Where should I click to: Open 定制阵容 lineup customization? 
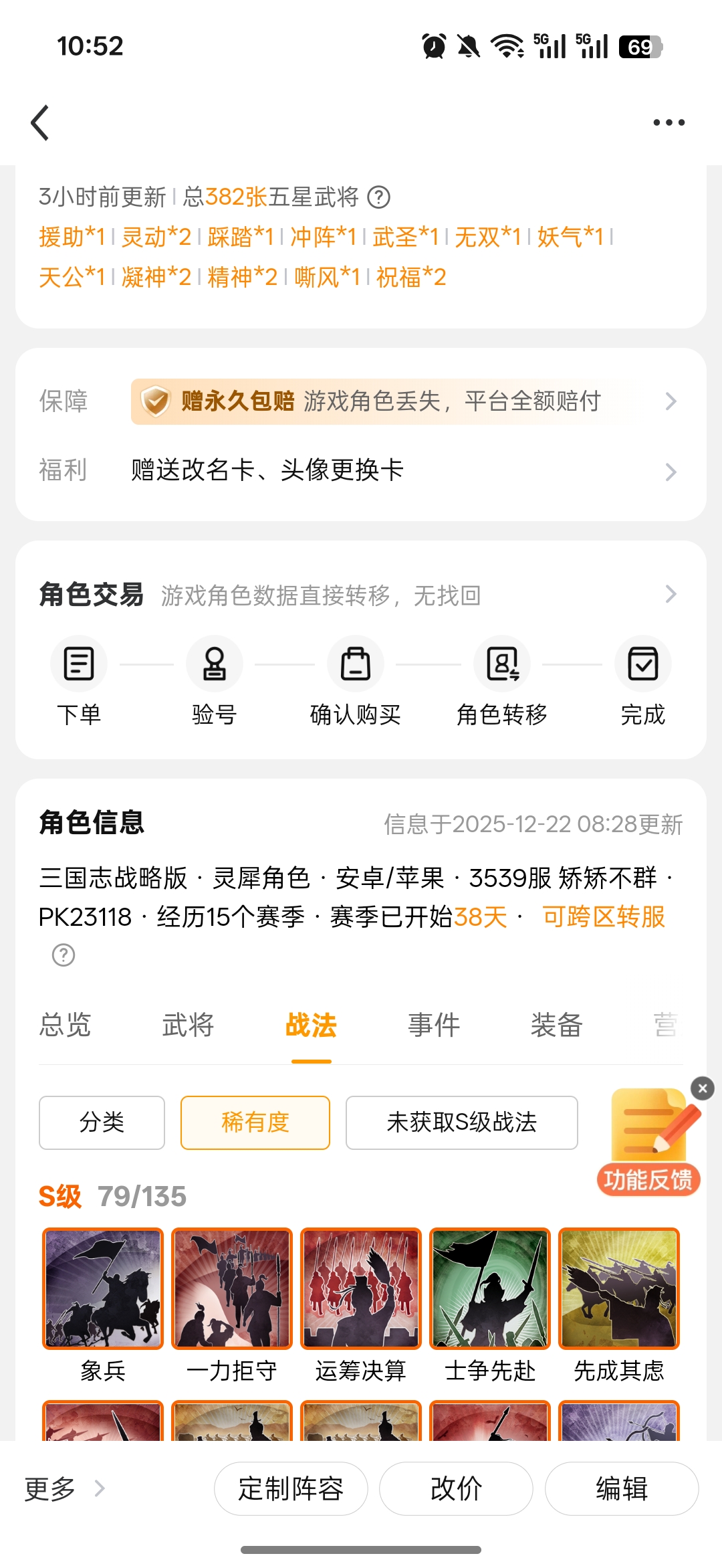(291, 1489)
